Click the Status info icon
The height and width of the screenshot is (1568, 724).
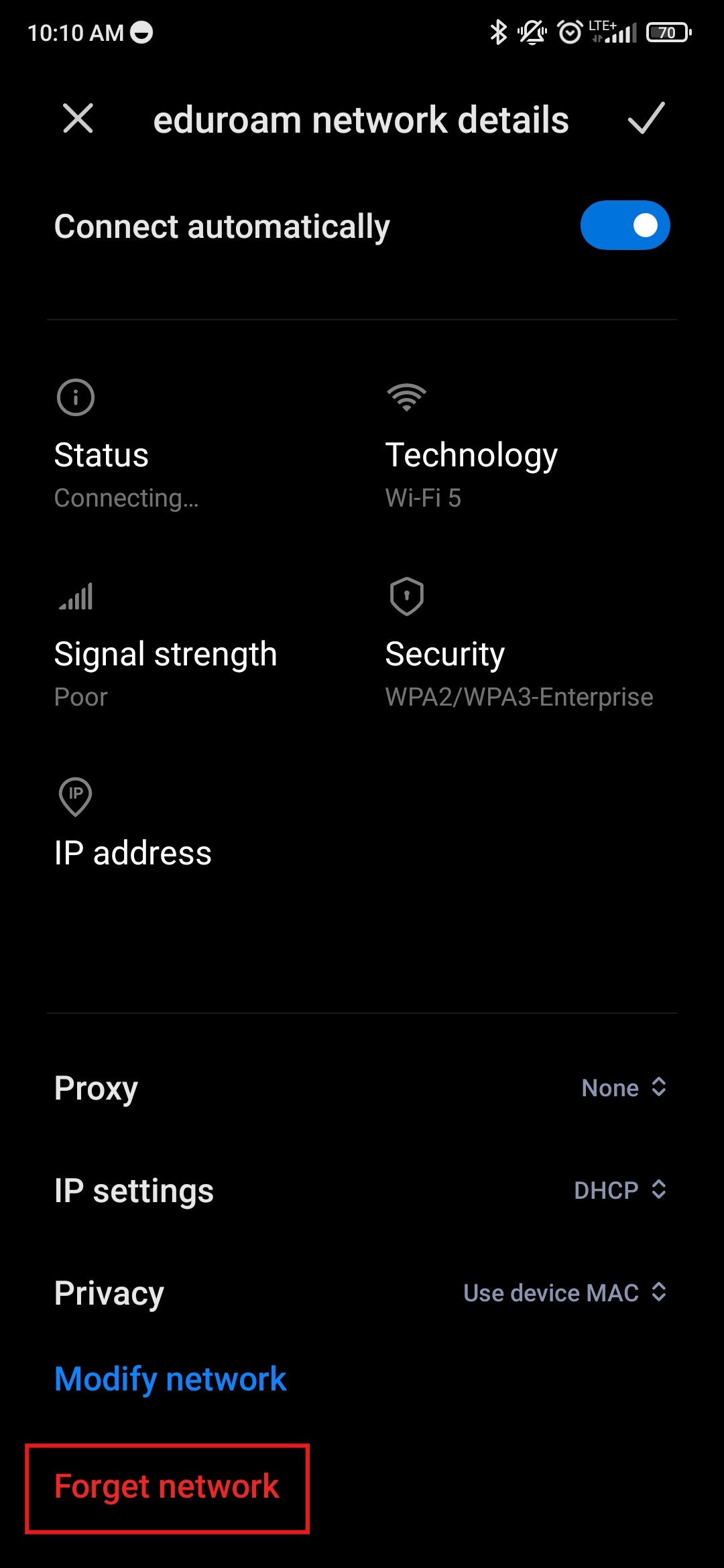[x=75, y=397]
